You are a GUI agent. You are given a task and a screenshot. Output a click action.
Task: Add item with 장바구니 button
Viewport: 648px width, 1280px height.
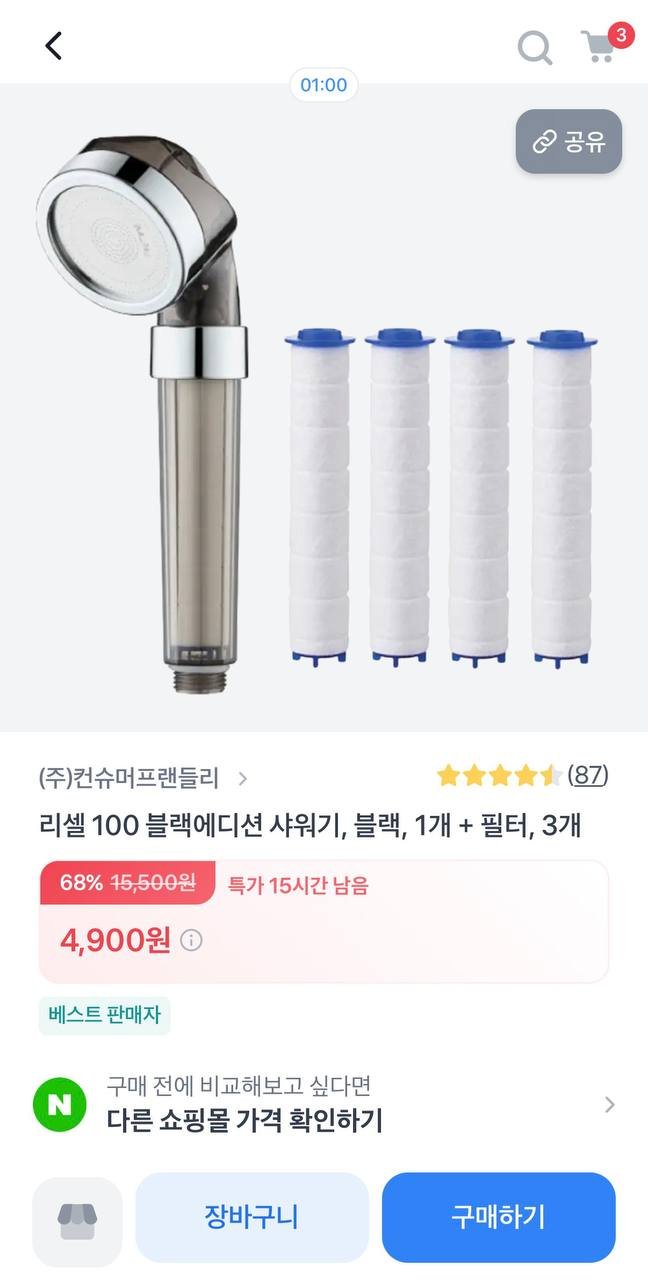point(252,1216)
